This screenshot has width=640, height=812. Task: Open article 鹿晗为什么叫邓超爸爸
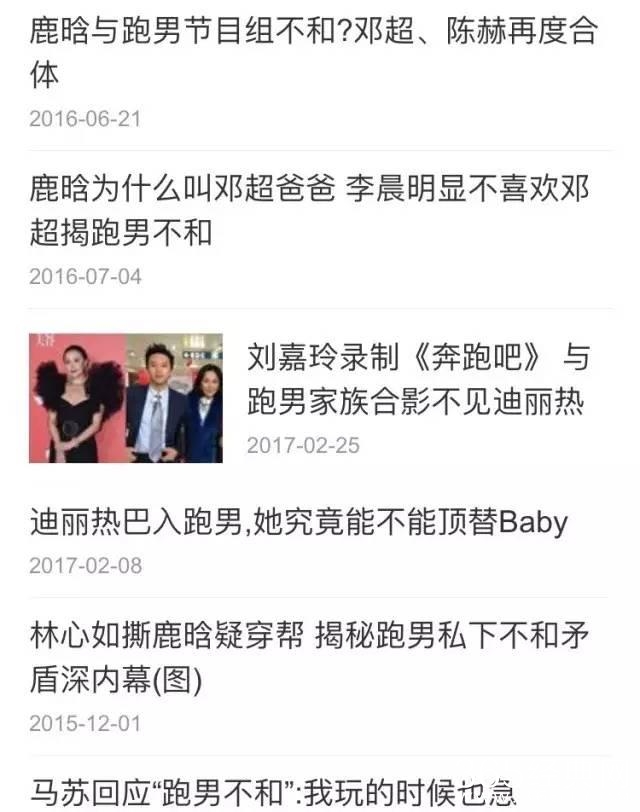coord(306,210)
